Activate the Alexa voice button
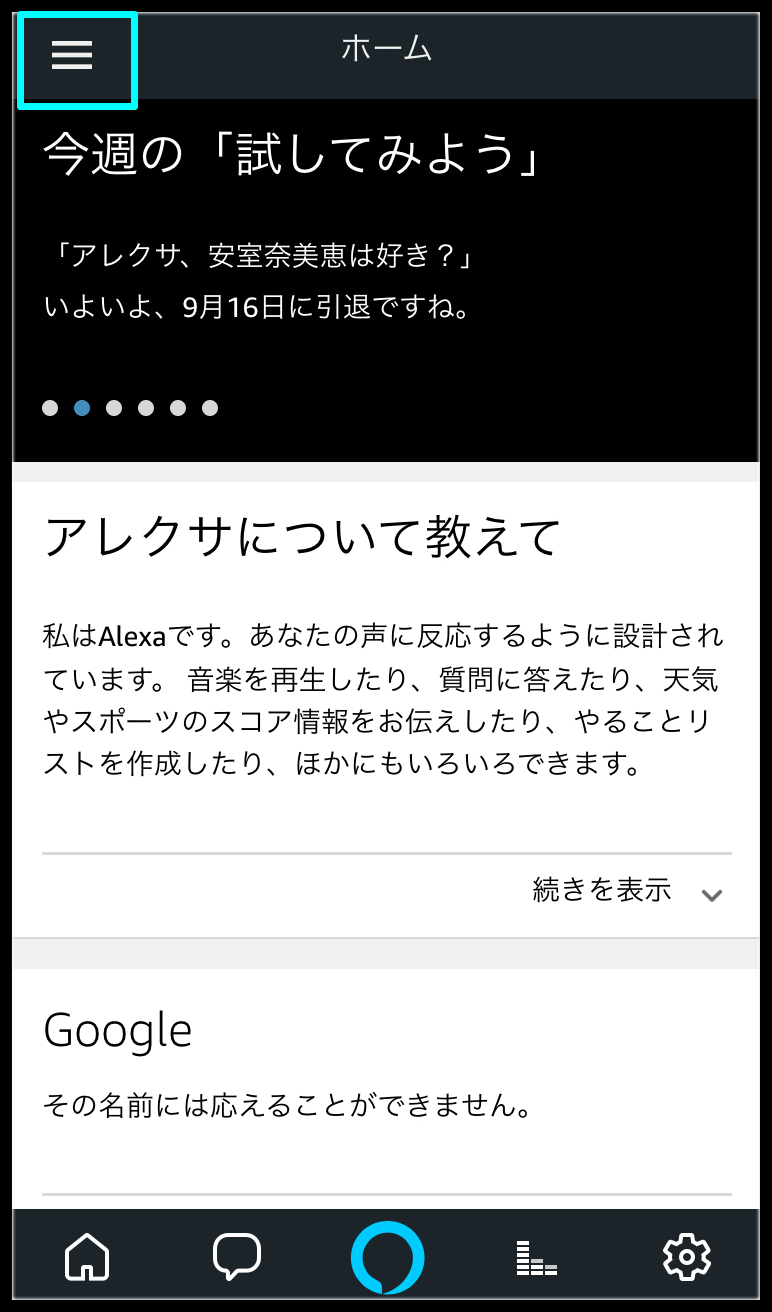This screenshot has height=1312, width=772. (387, 1257)
